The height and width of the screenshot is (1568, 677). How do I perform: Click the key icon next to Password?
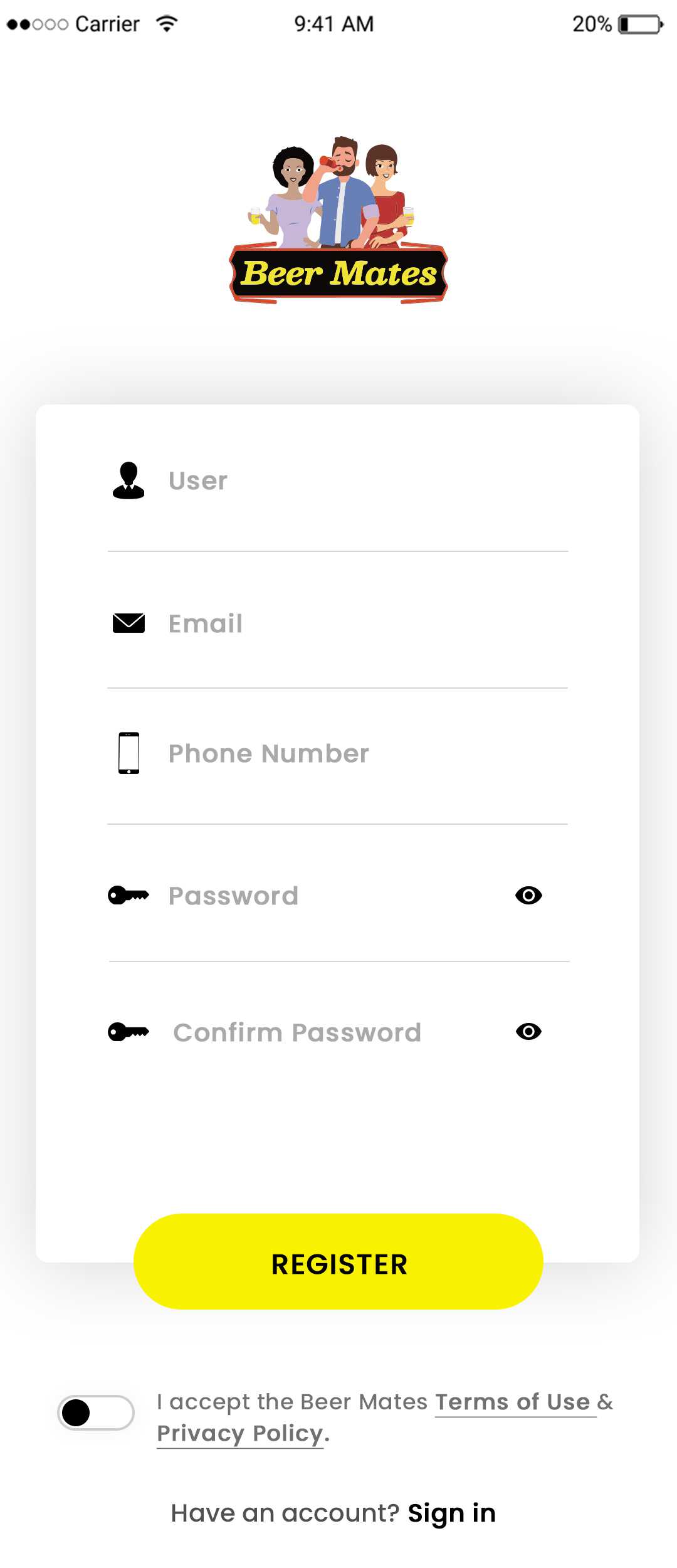pyautogui.click(x=129, y=896)
